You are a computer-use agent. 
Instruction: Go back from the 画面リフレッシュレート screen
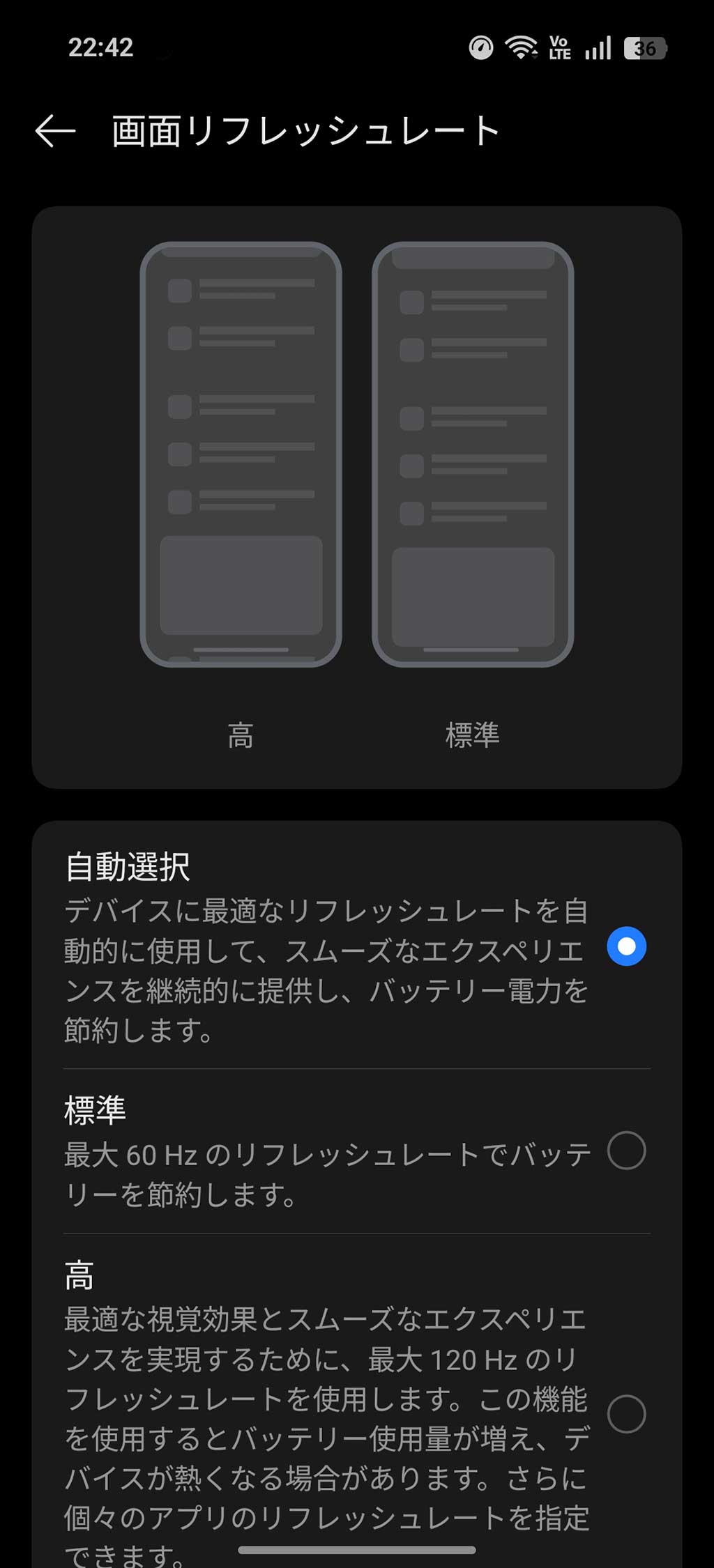[x=55, y=131]
